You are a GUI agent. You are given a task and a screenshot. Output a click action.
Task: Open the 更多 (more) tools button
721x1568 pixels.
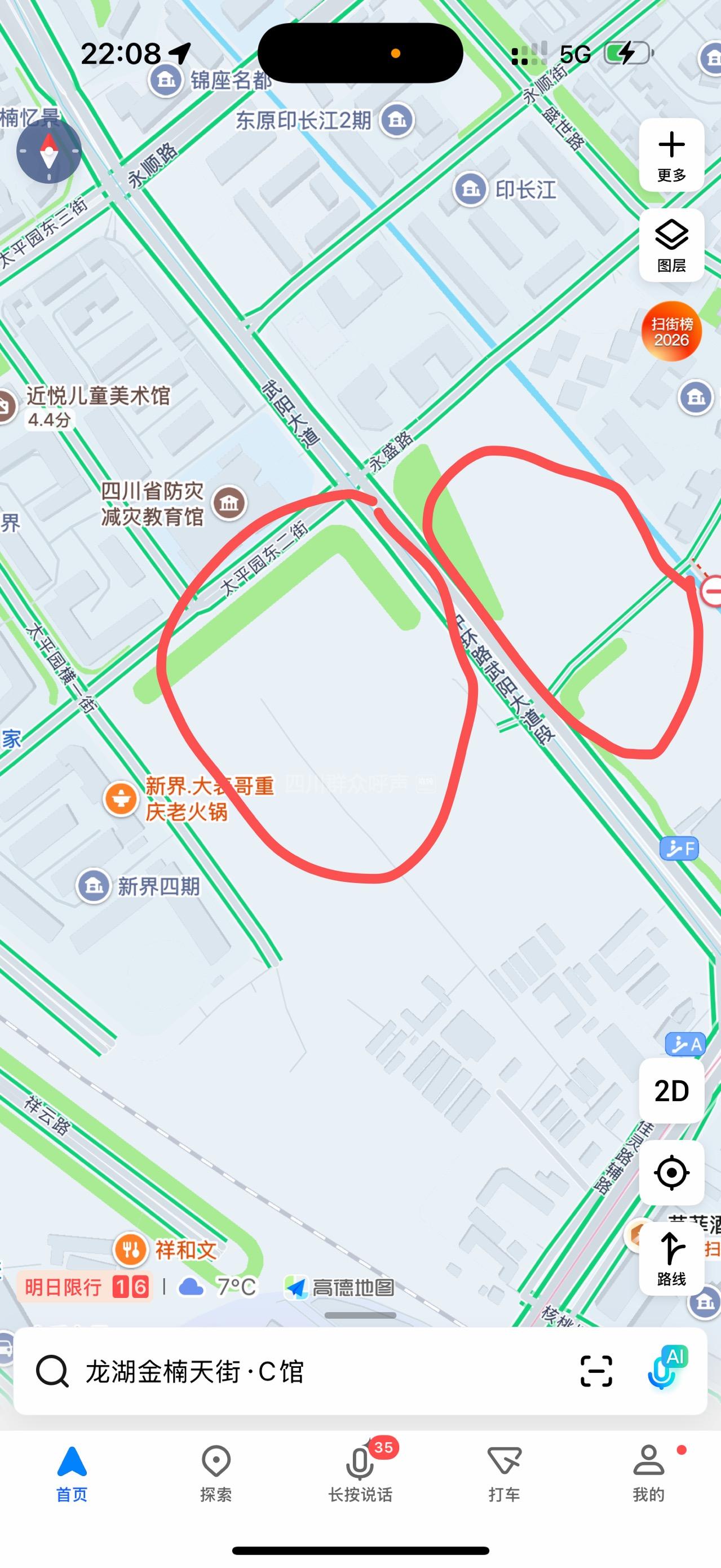point(671,155)
